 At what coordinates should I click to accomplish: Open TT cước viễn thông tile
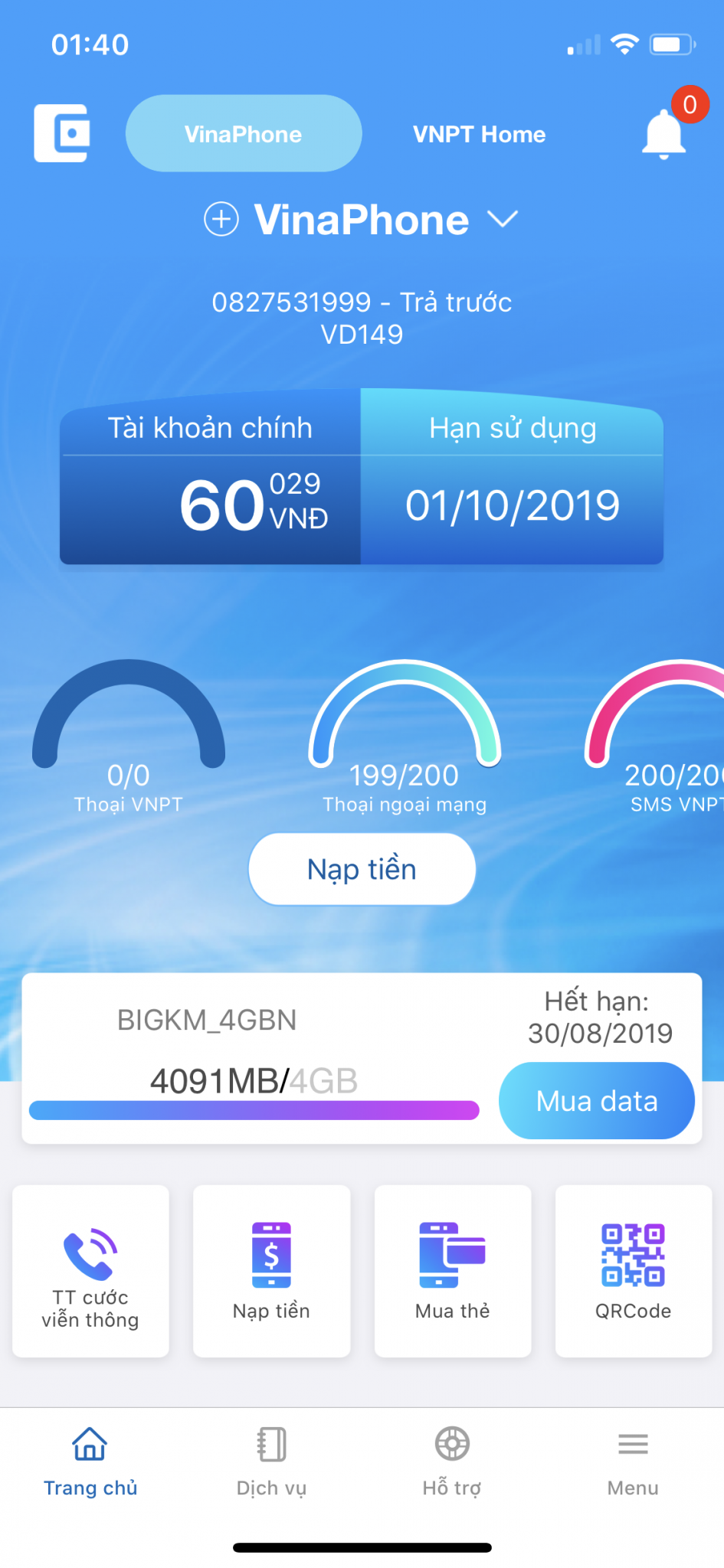coord(90,1271)
